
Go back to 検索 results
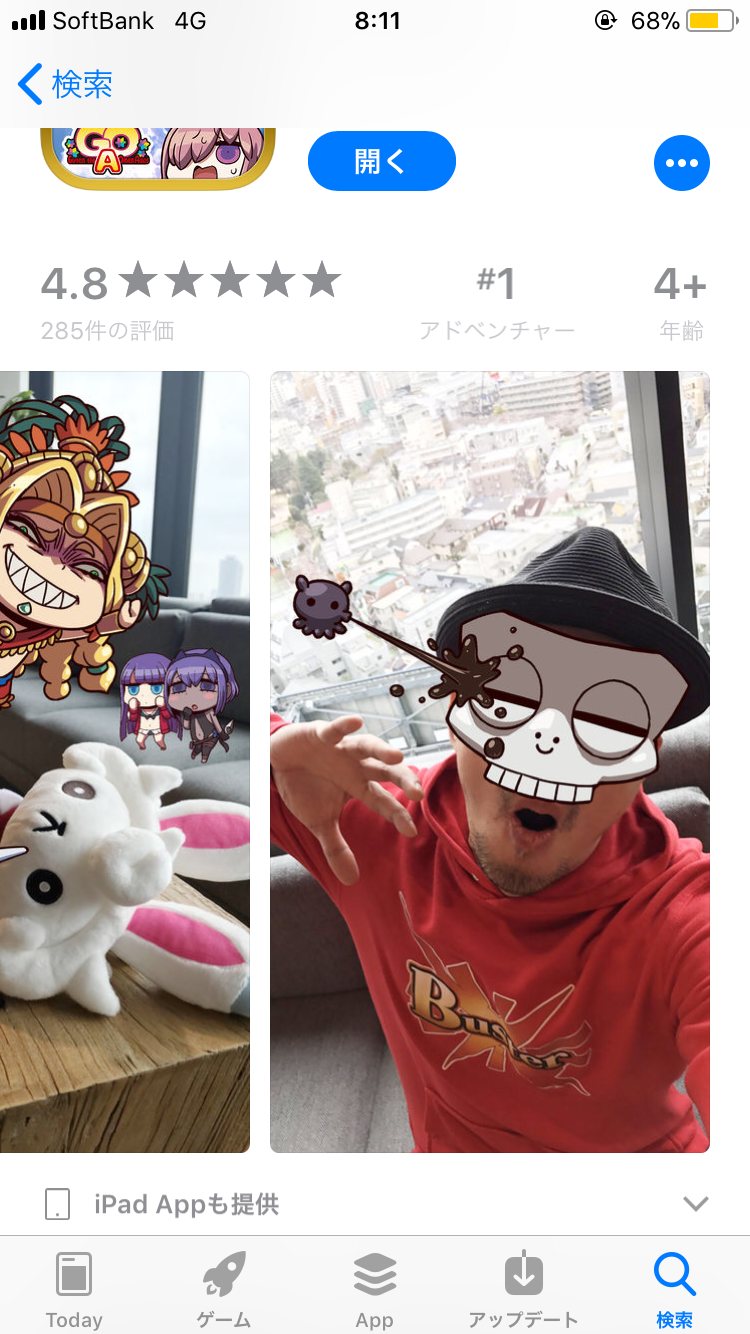(66, 85)
